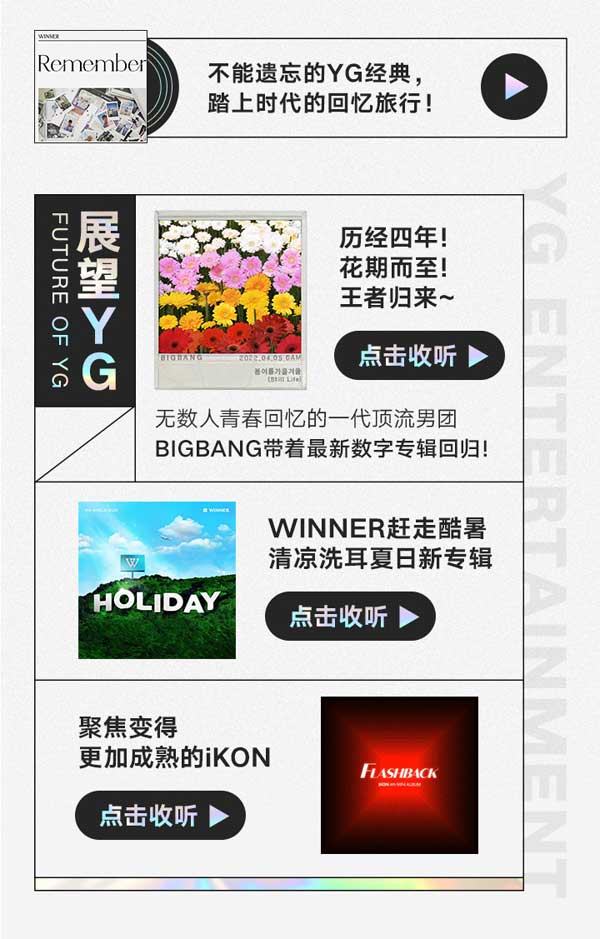Tap 点击收听 for BIGBANG's Still Life
The height and width of the screenshot is (939, 600).
419,355
